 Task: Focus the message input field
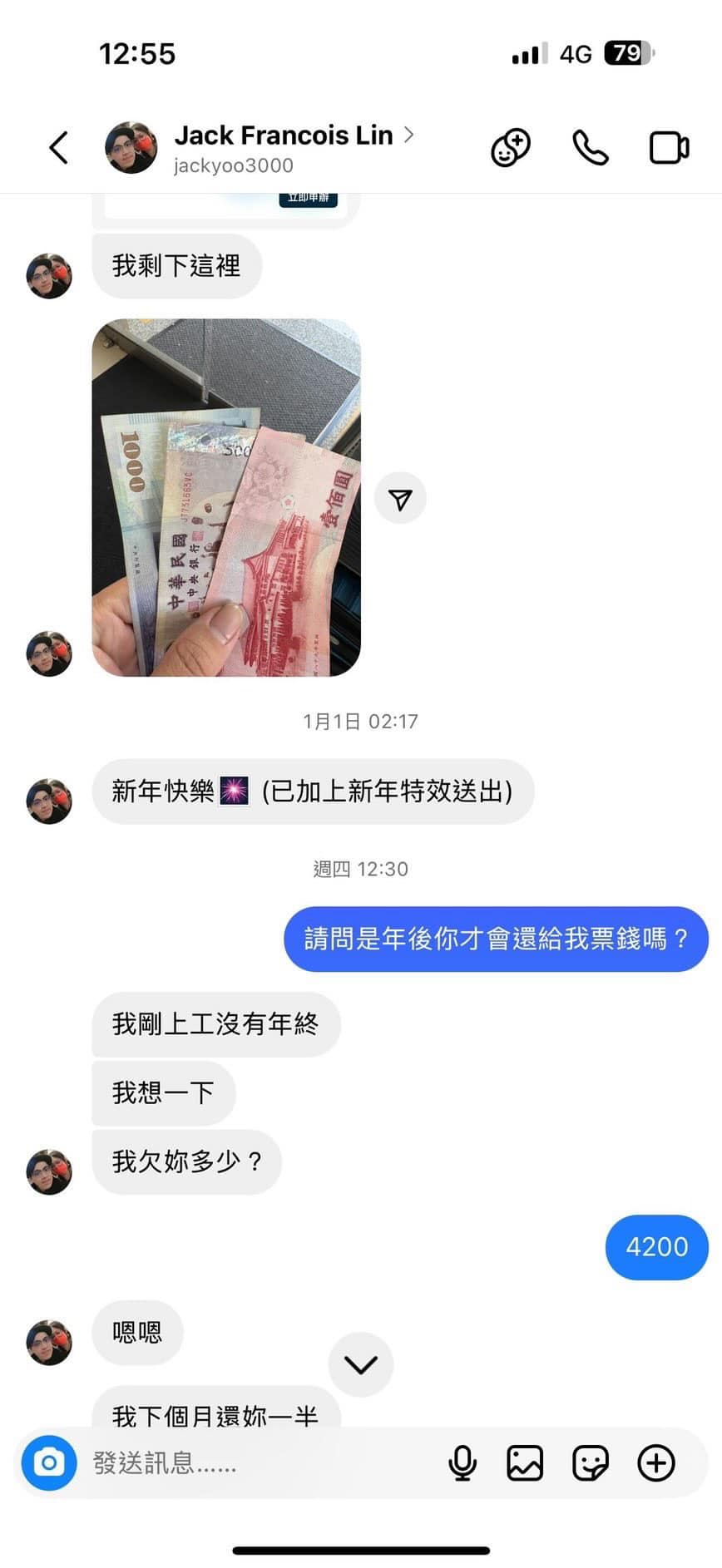pos(258,1462)
